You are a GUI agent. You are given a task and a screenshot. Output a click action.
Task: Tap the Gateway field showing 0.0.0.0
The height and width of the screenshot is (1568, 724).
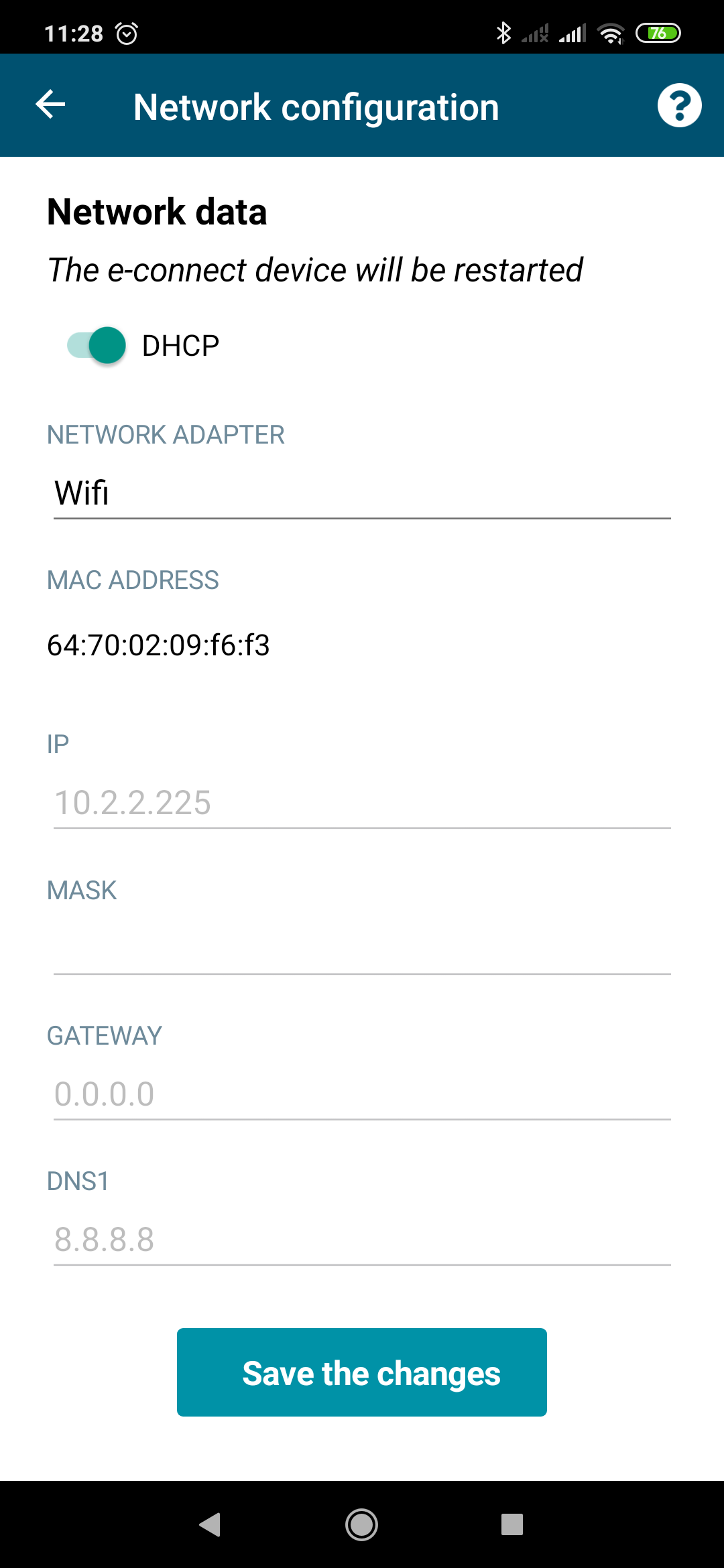tap(362, 1094)
